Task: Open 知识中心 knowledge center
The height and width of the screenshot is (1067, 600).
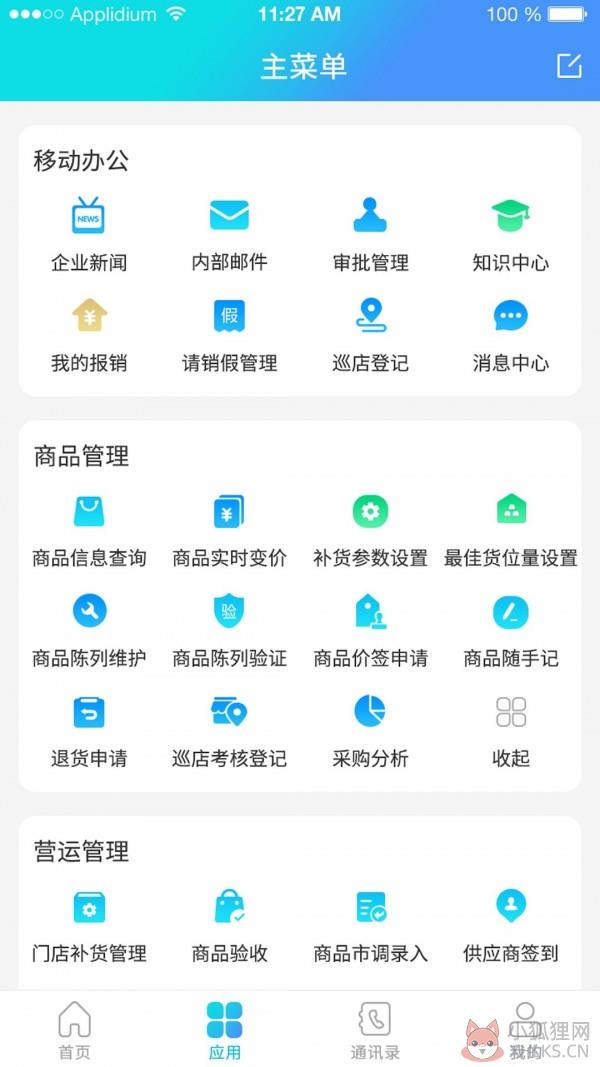Action: [511, 235]
